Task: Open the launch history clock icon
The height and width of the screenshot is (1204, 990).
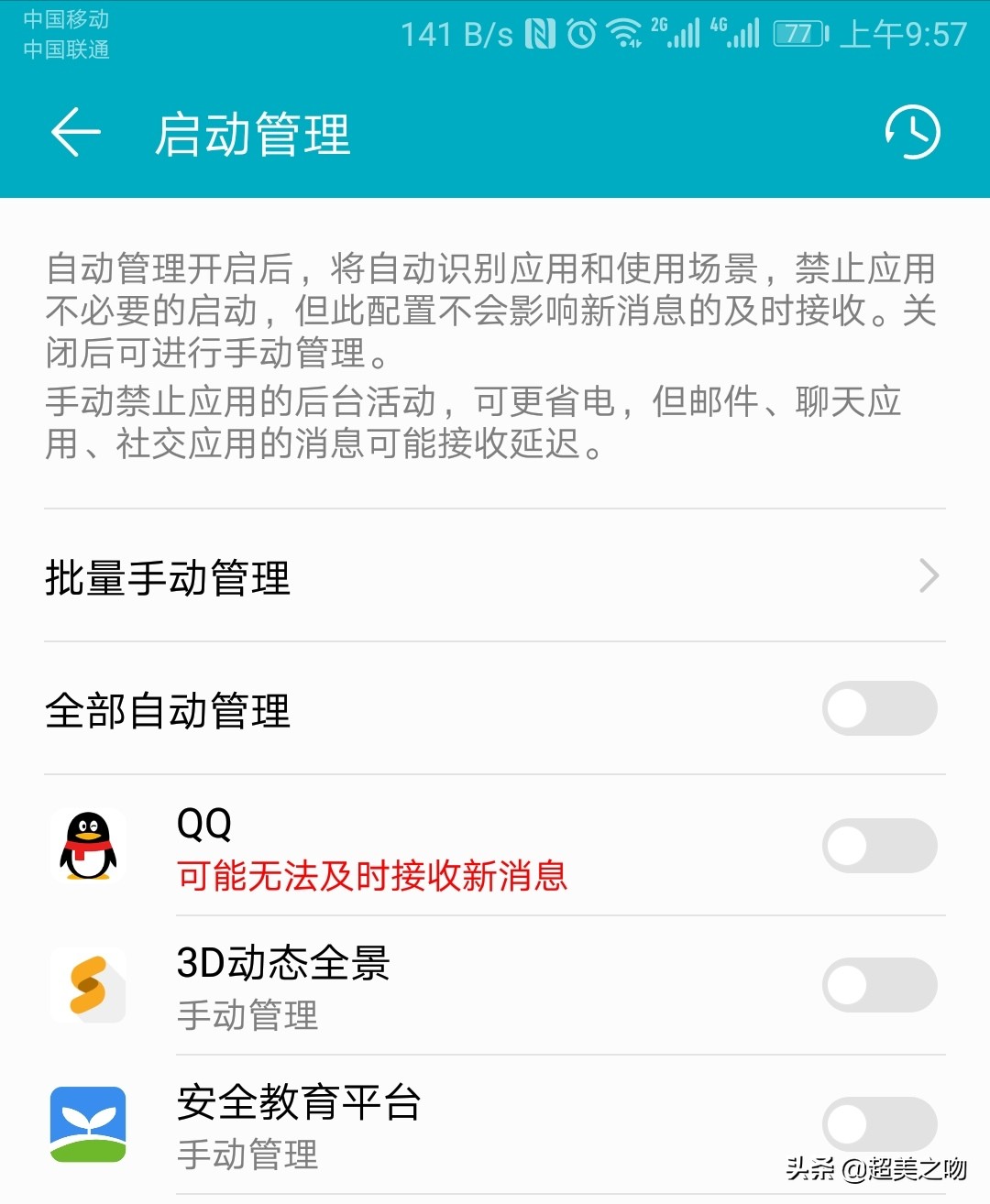Action: coord(912,133)
